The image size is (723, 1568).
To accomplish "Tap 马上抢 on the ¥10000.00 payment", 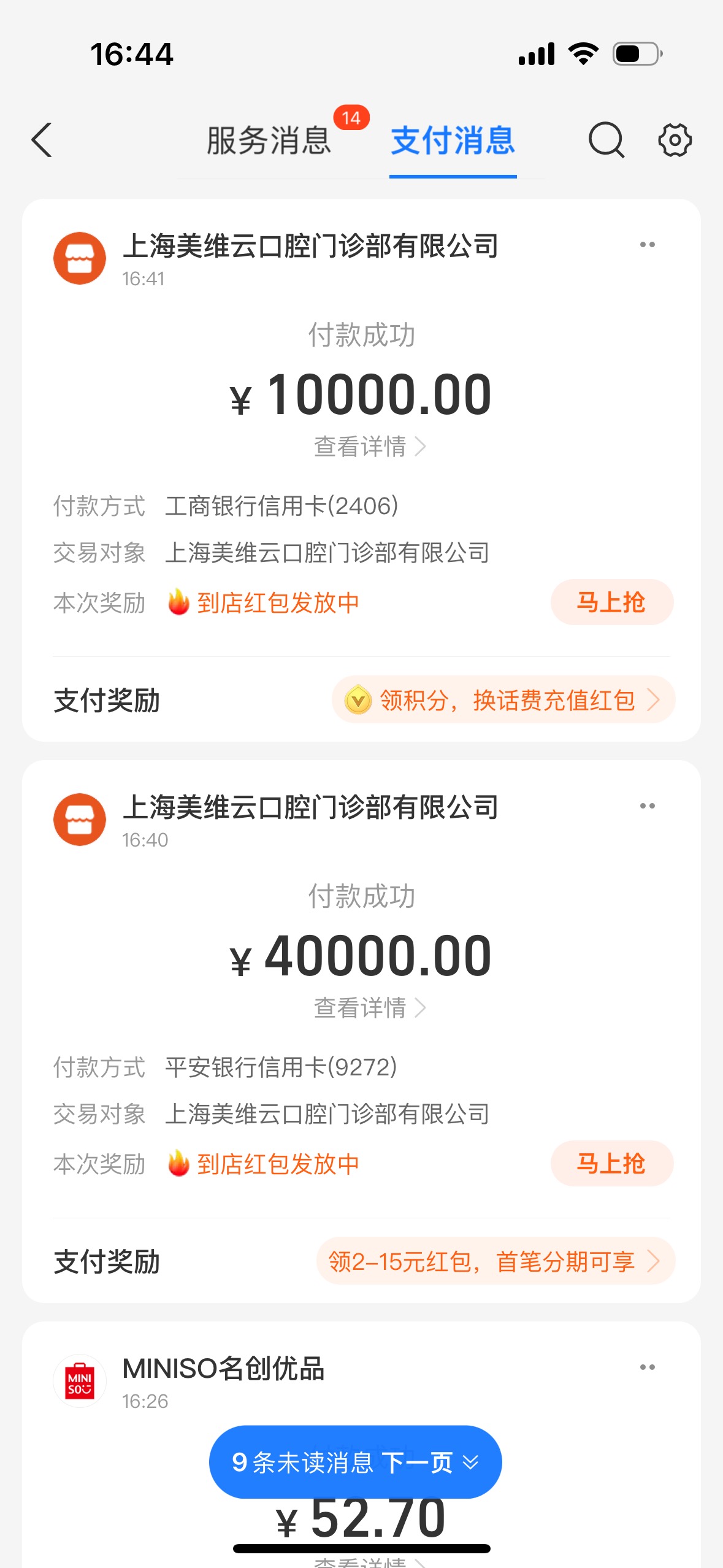I will coord(611,602).
